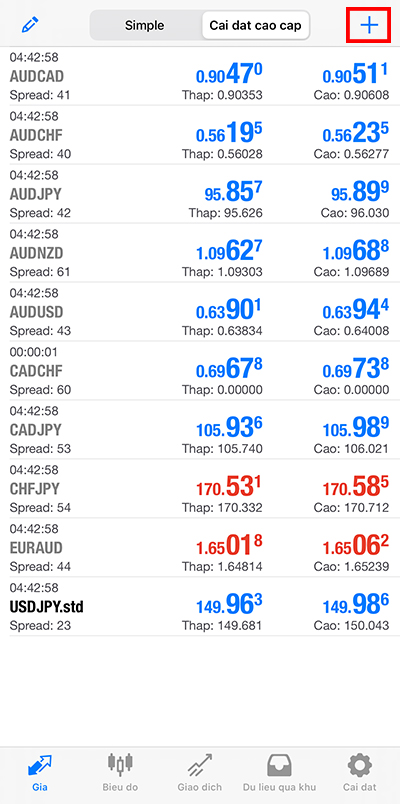The width and height of the screenshot is (400, 804).
Task: Select the AUDJPY symbol row
Action: 200,194
